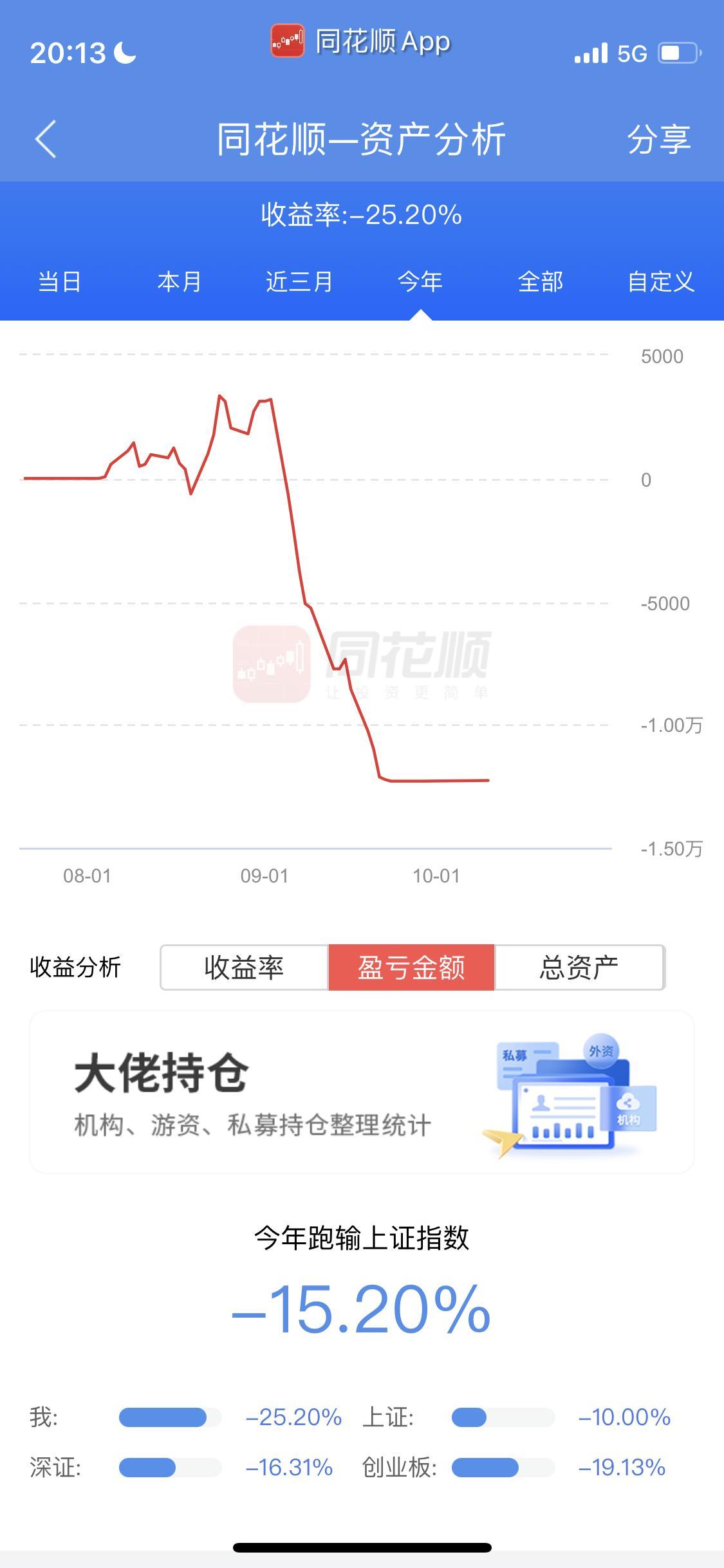The image size is (724, 1568).
Task: Switch to the 近三月 tab
Action: click(x=299, y=282)
